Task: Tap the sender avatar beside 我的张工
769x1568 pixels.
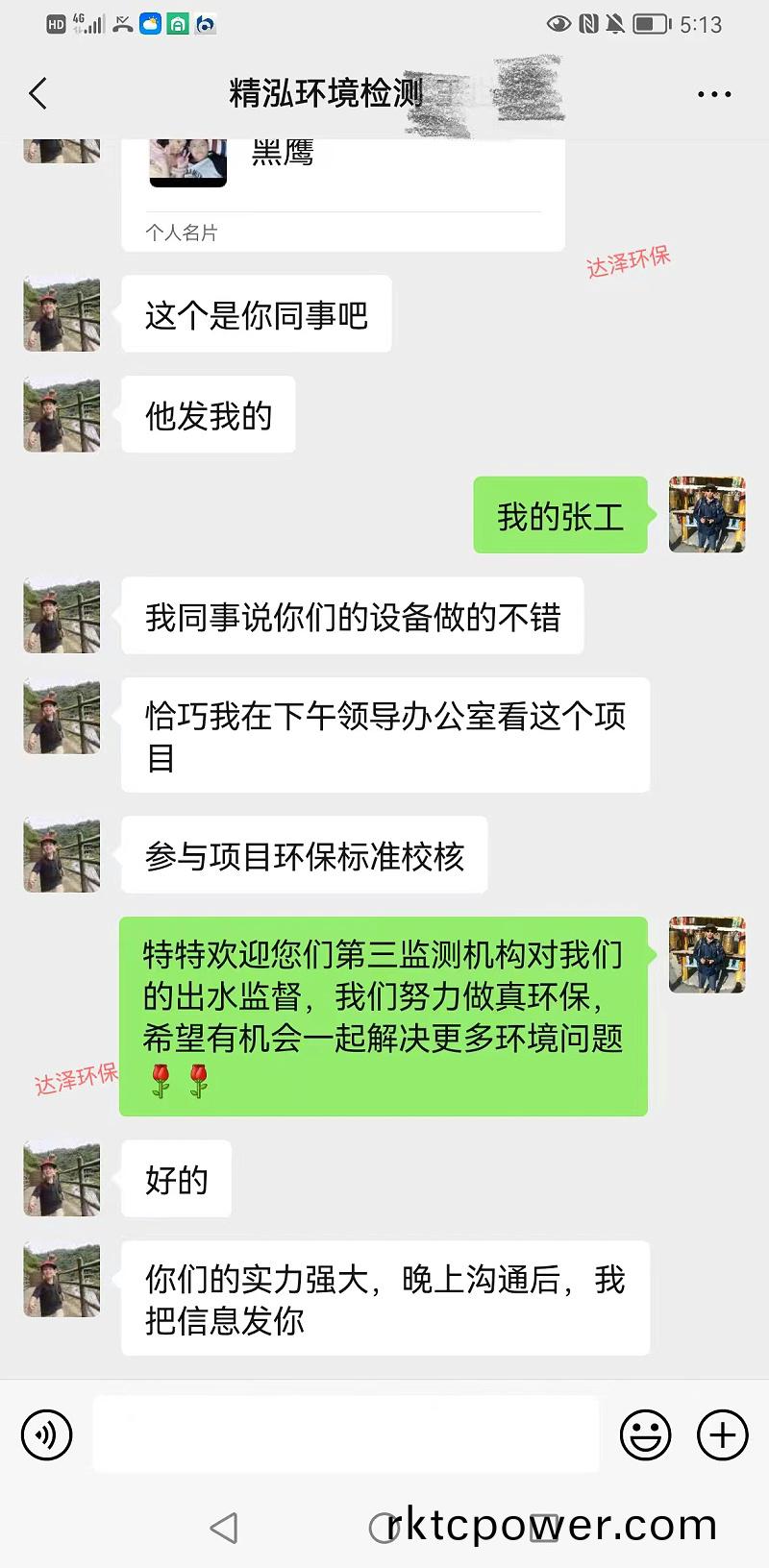Action: coord(707,514)
